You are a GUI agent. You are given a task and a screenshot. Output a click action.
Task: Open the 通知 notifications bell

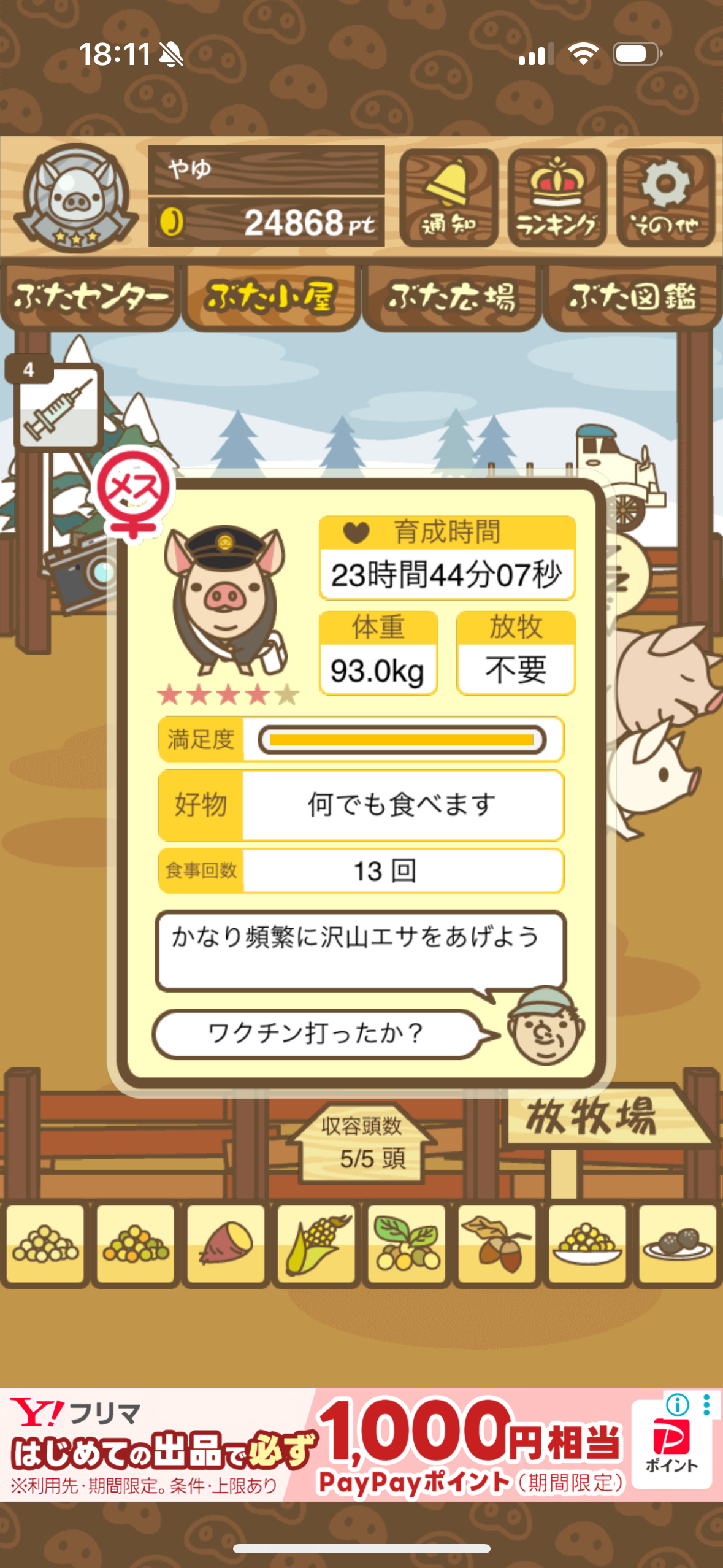point(448,198)
